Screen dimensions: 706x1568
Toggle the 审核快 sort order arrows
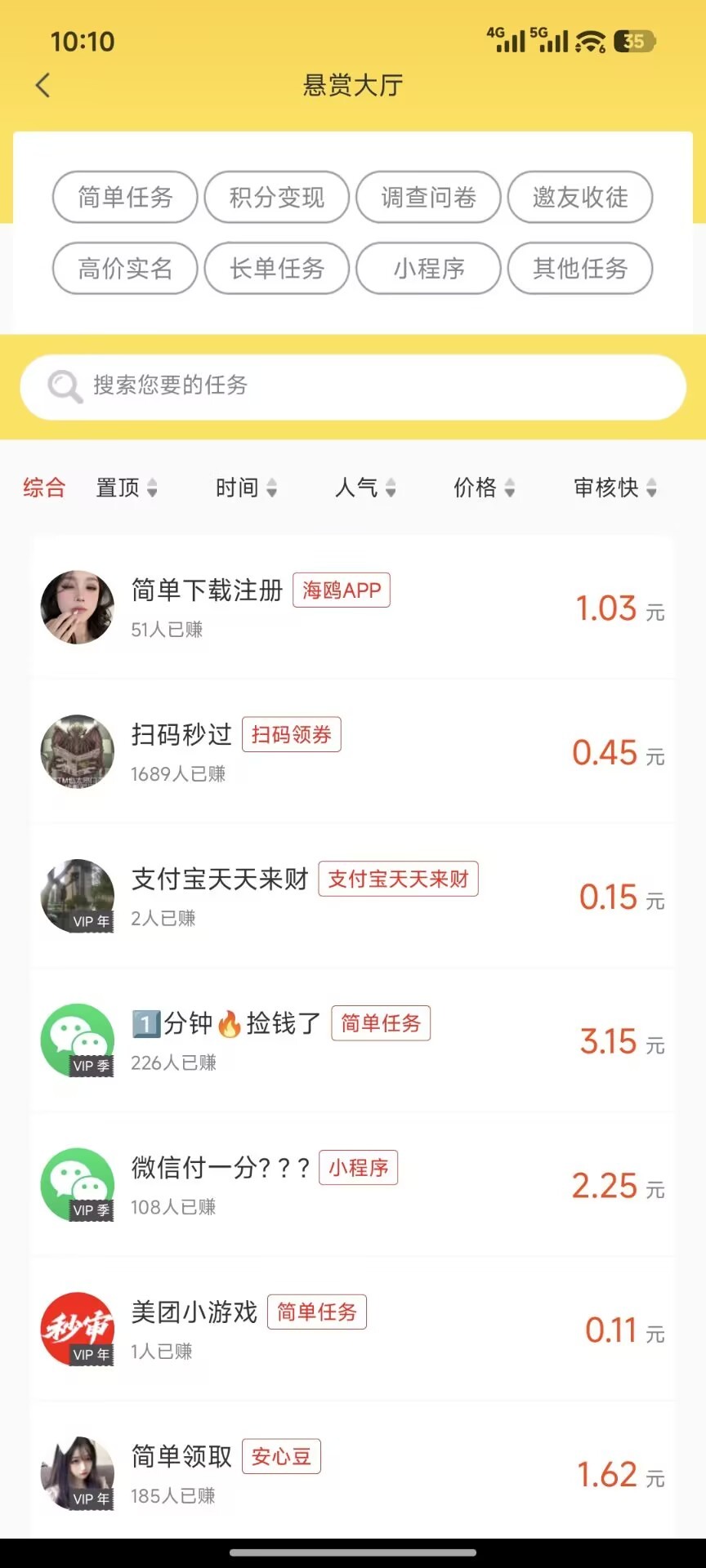pyautogui.click(x=650, y=488)
